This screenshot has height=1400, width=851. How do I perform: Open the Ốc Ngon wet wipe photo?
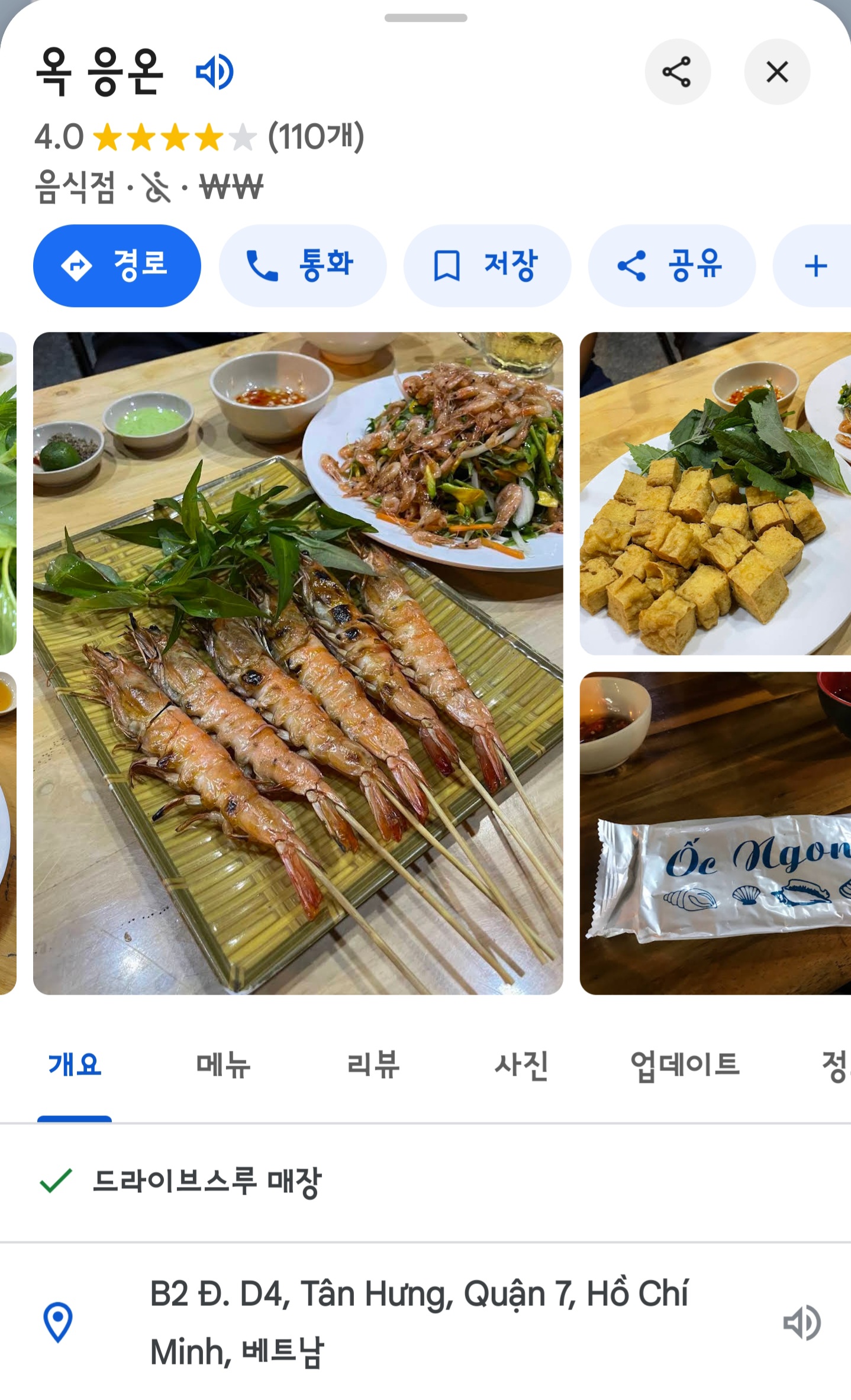(x=715, y=833)
